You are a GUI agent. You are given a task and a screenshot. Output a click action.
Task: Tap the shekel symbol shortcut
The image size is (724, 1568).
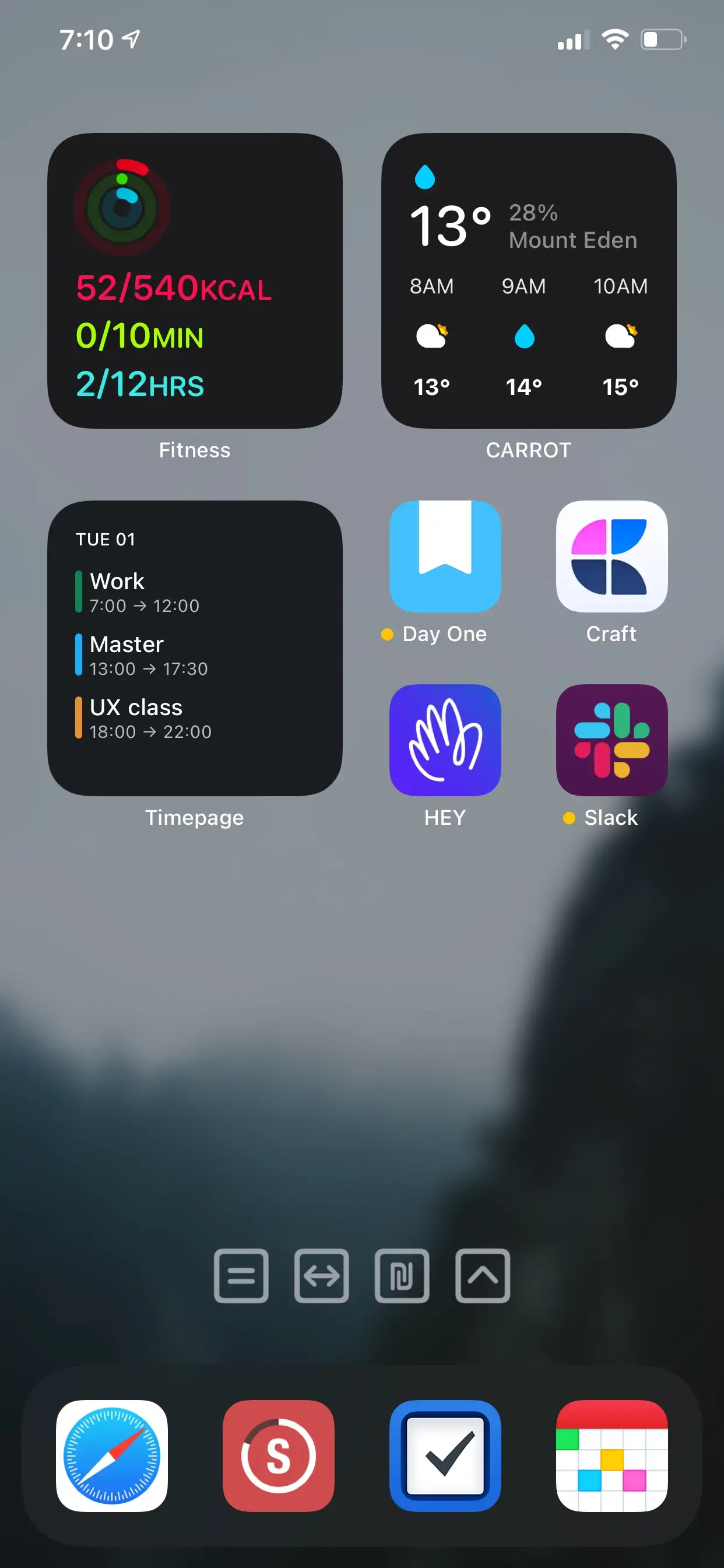(x=402, y=1276)
